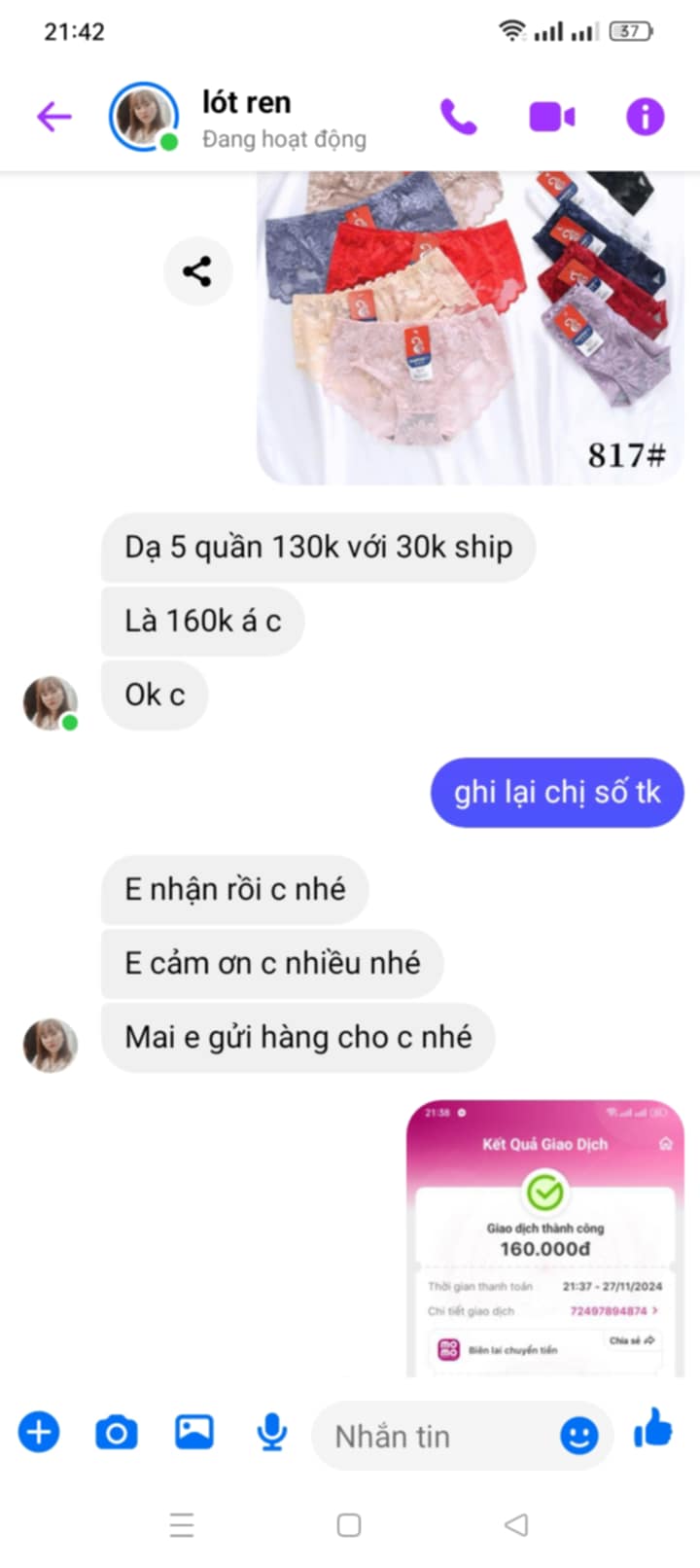Go to the phone's home screen

[x=349, y=1524]
